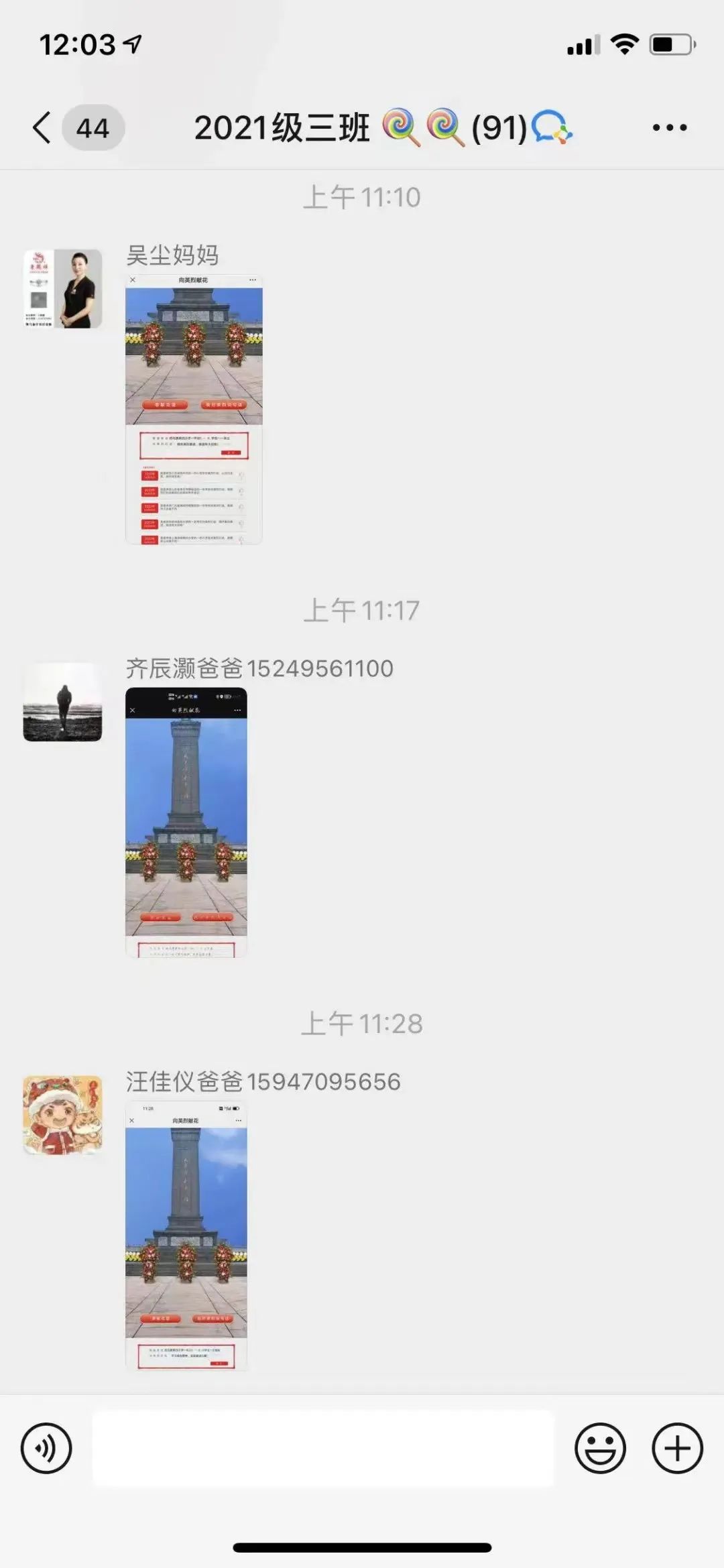View image sent by 齐辰灏爸爸

[186, 822]
